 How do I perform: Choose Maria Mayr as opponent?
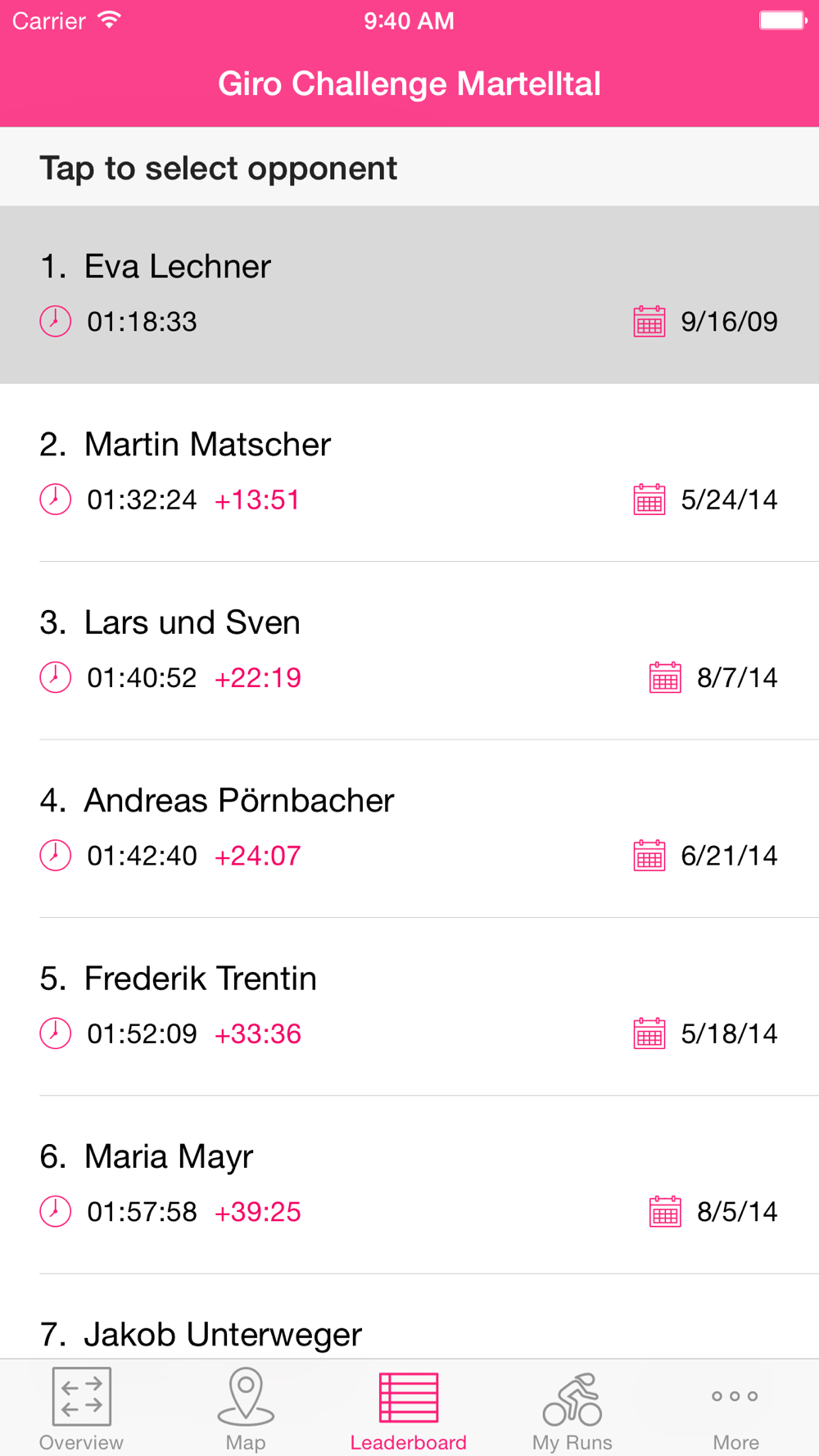pyautogui.click(x=409, y=1185)
